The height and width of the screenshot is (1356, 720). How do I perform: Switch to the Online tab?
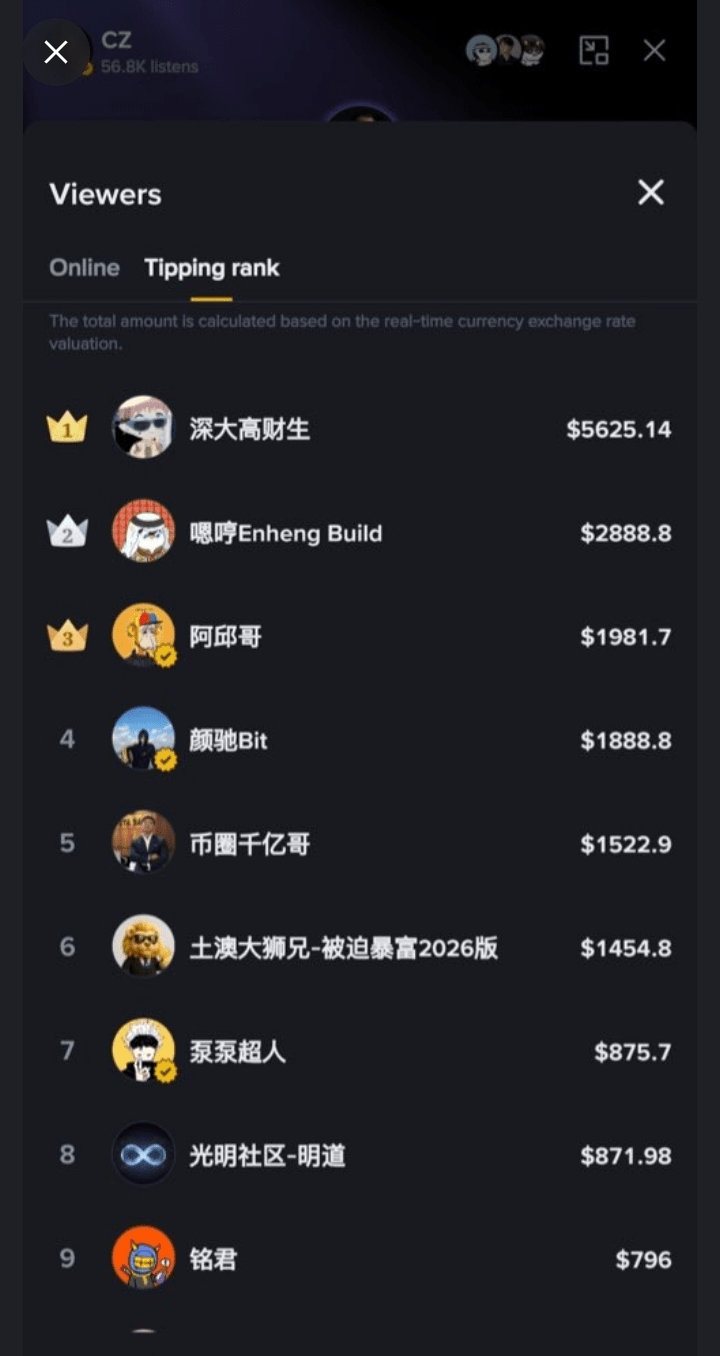84,268
